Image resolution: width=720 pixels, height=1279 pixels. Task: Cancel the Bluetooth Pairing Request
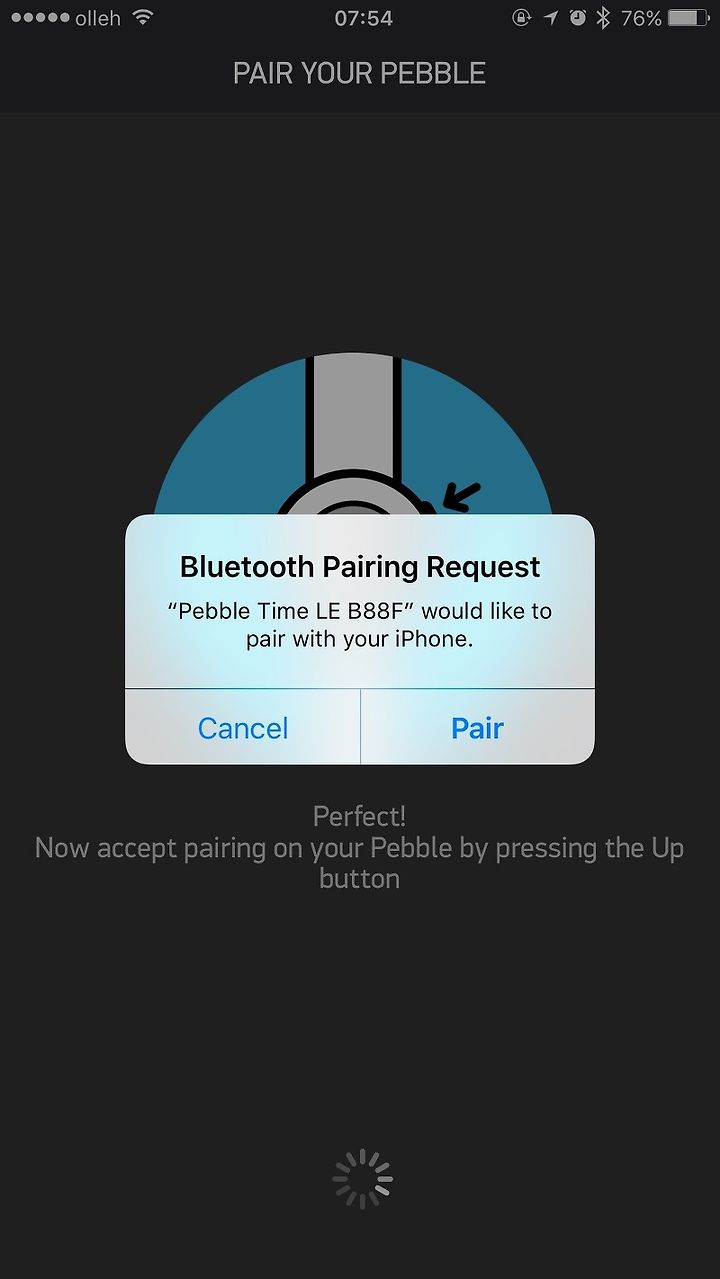243,727
